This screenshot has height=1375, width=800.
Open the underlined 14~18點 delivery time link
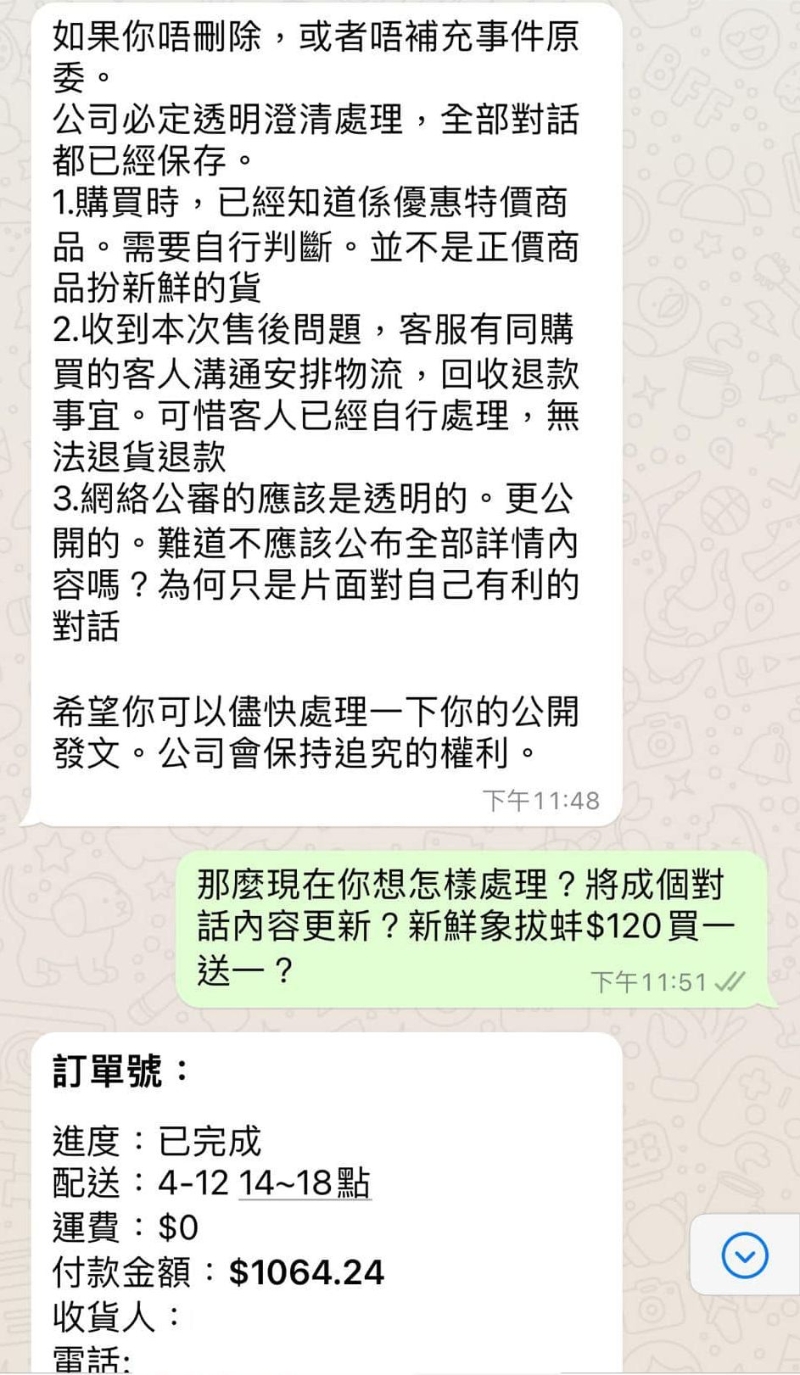click(304, 1183)
